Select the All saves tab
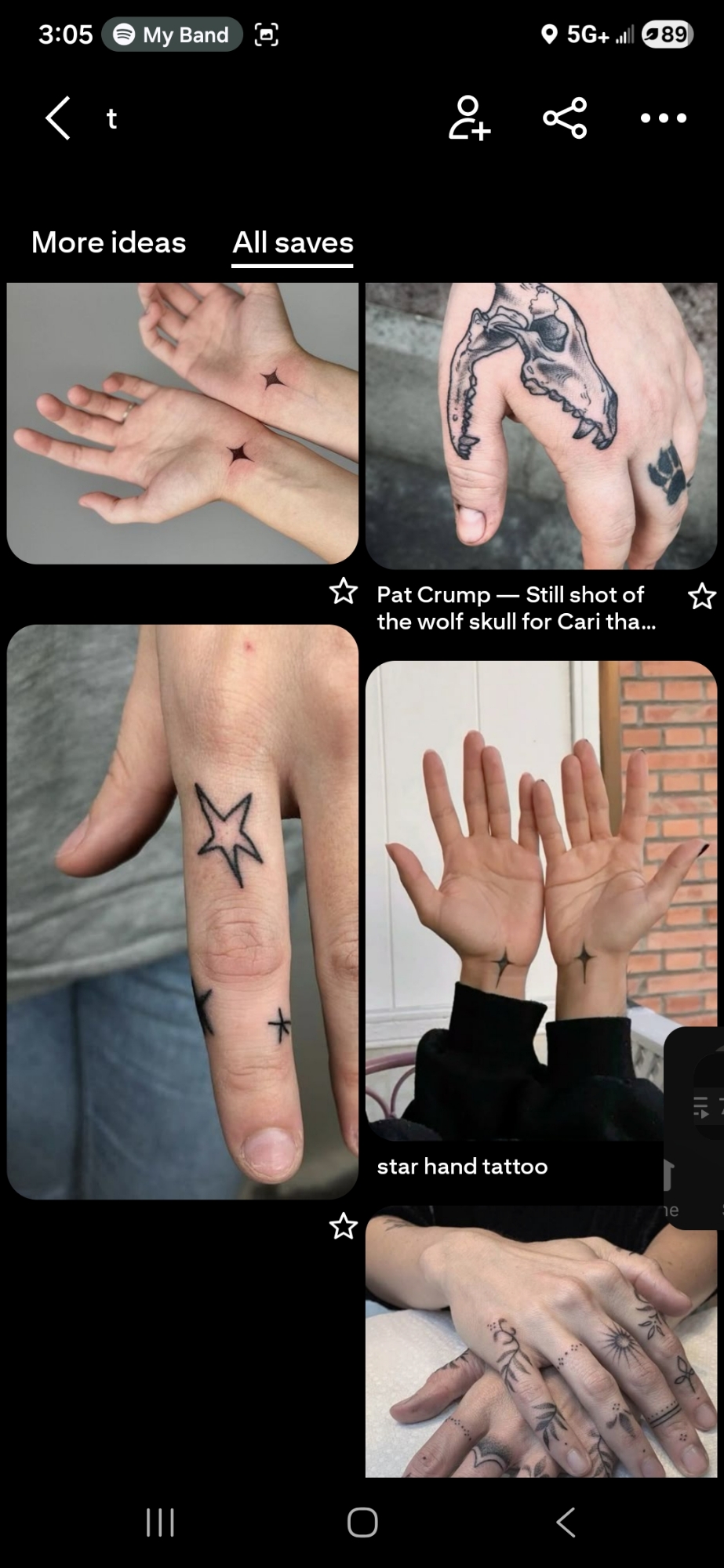 pos(293,242)
